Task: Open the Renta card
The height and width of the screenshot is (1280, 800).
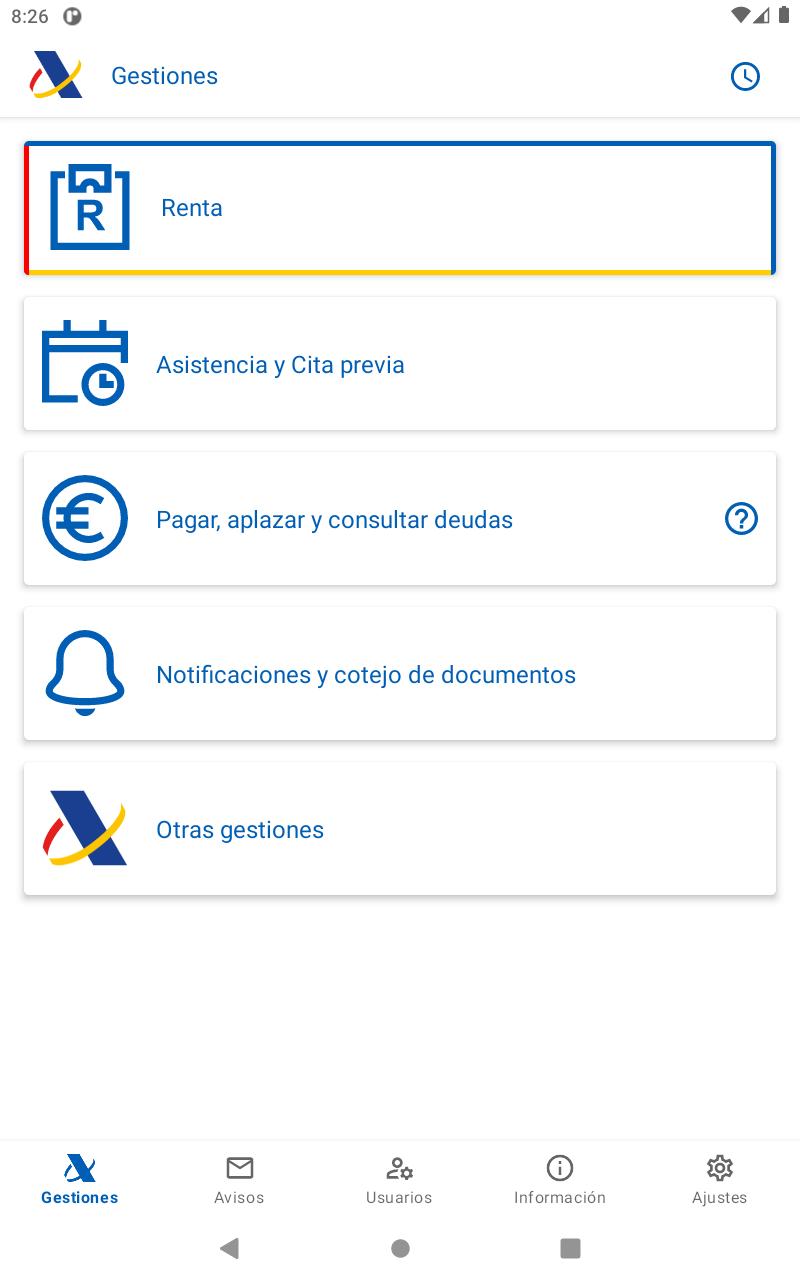Action: pyautogui.click(x=400, y=208)
